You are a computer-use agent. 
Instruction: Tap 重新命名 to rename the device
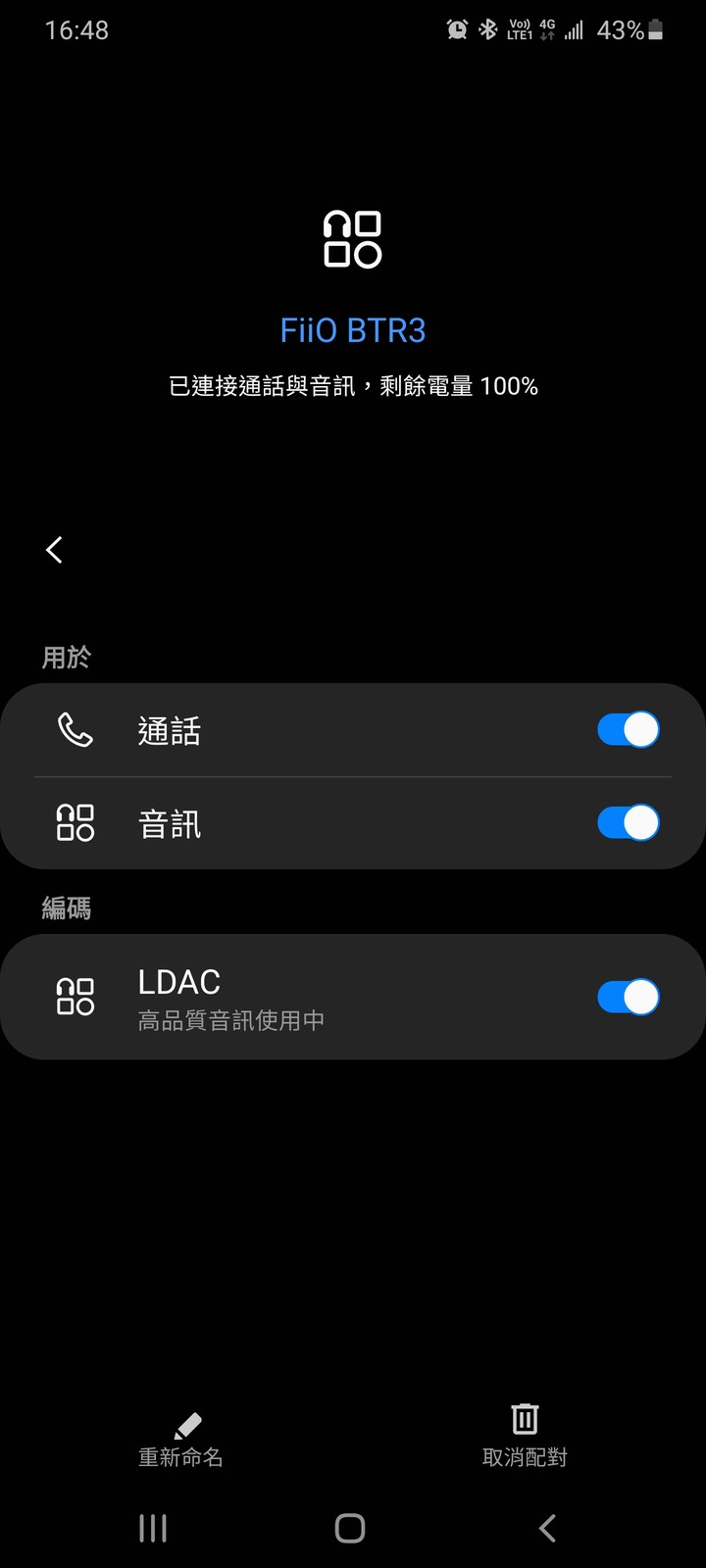click(x=180, y=1440)
